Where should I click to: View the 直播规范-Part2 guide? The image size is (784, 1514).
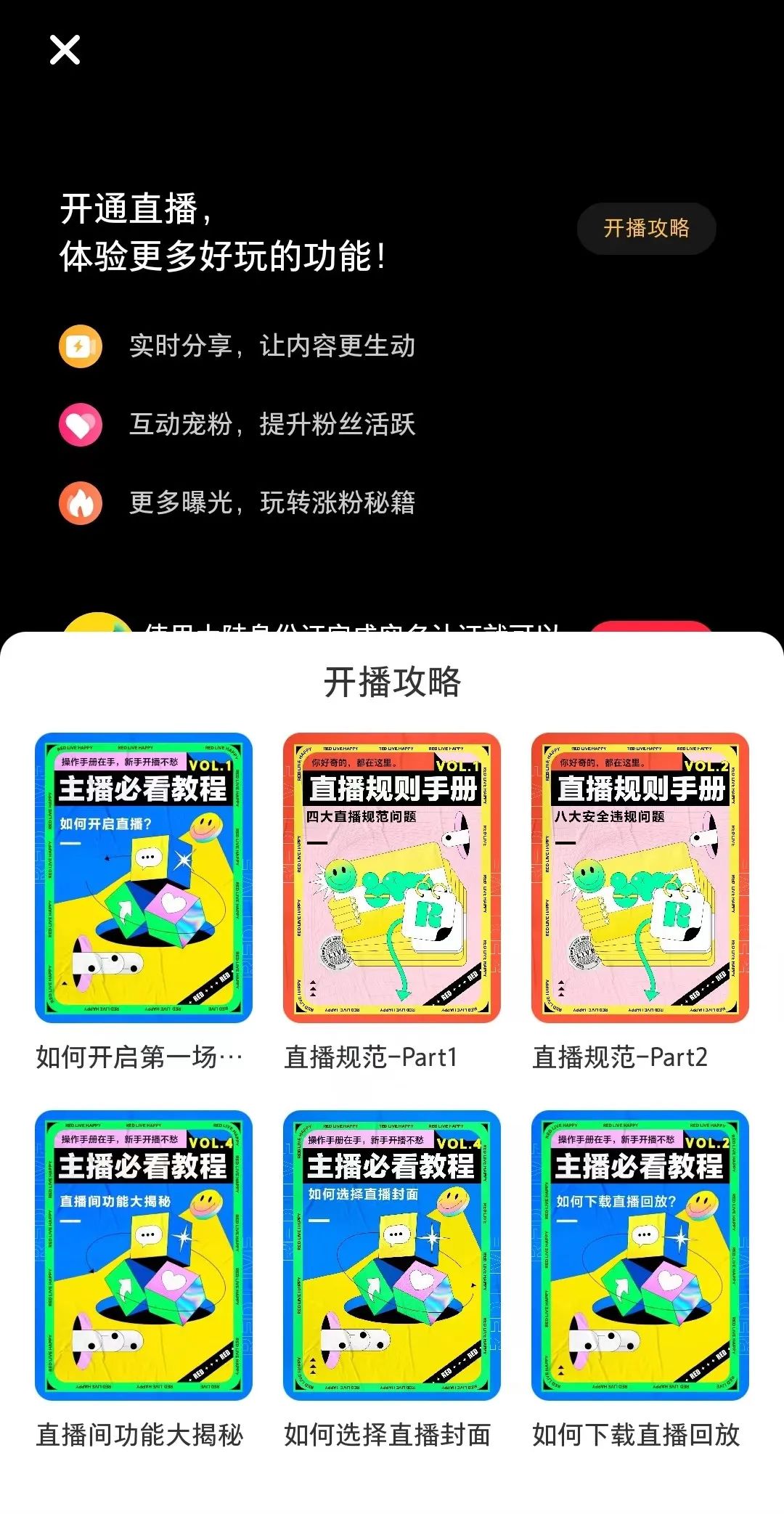640,877
